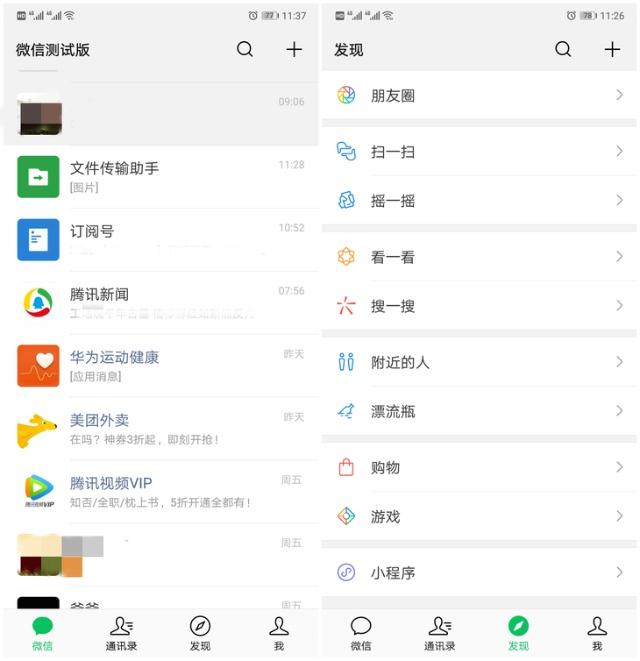Open the 腾讯视频VIP chat
This screenshot has height=661, width=640.
pyautogui.click(x=160, y=492)
